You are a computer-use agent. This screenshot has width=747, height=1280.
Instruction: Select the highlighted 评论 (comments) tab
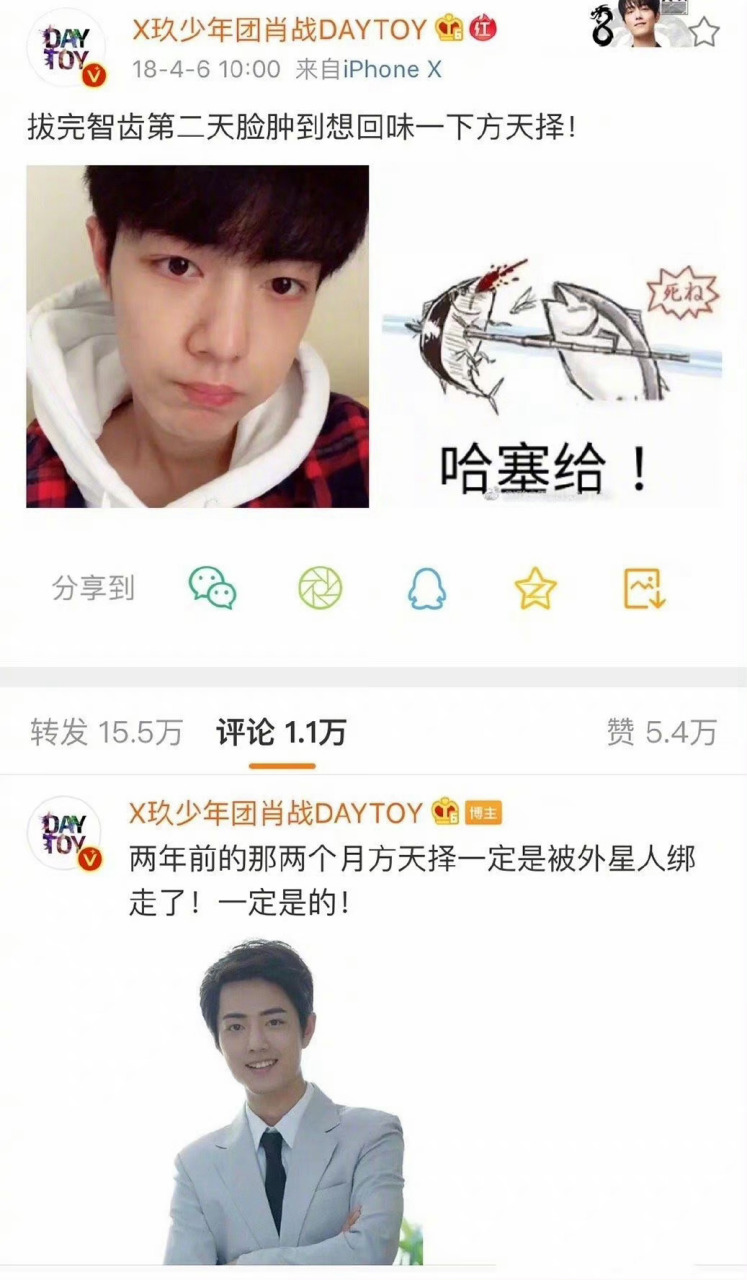click(x=281, y=733)
